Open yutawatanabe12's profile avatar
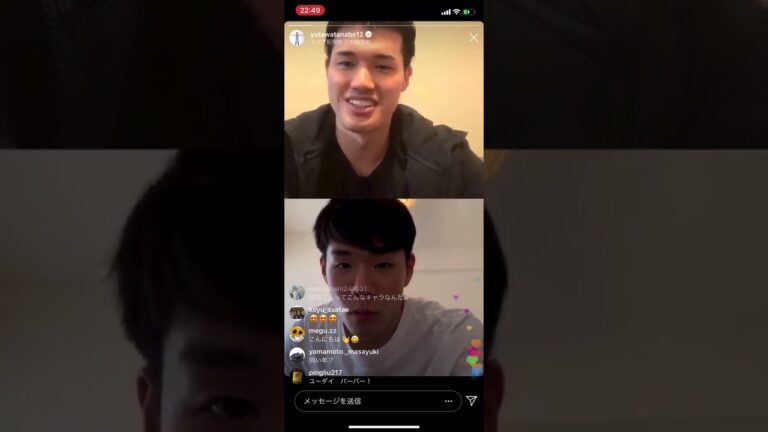Image resolution: width=768 pixels, height=432 pixels. pos(297,37)
